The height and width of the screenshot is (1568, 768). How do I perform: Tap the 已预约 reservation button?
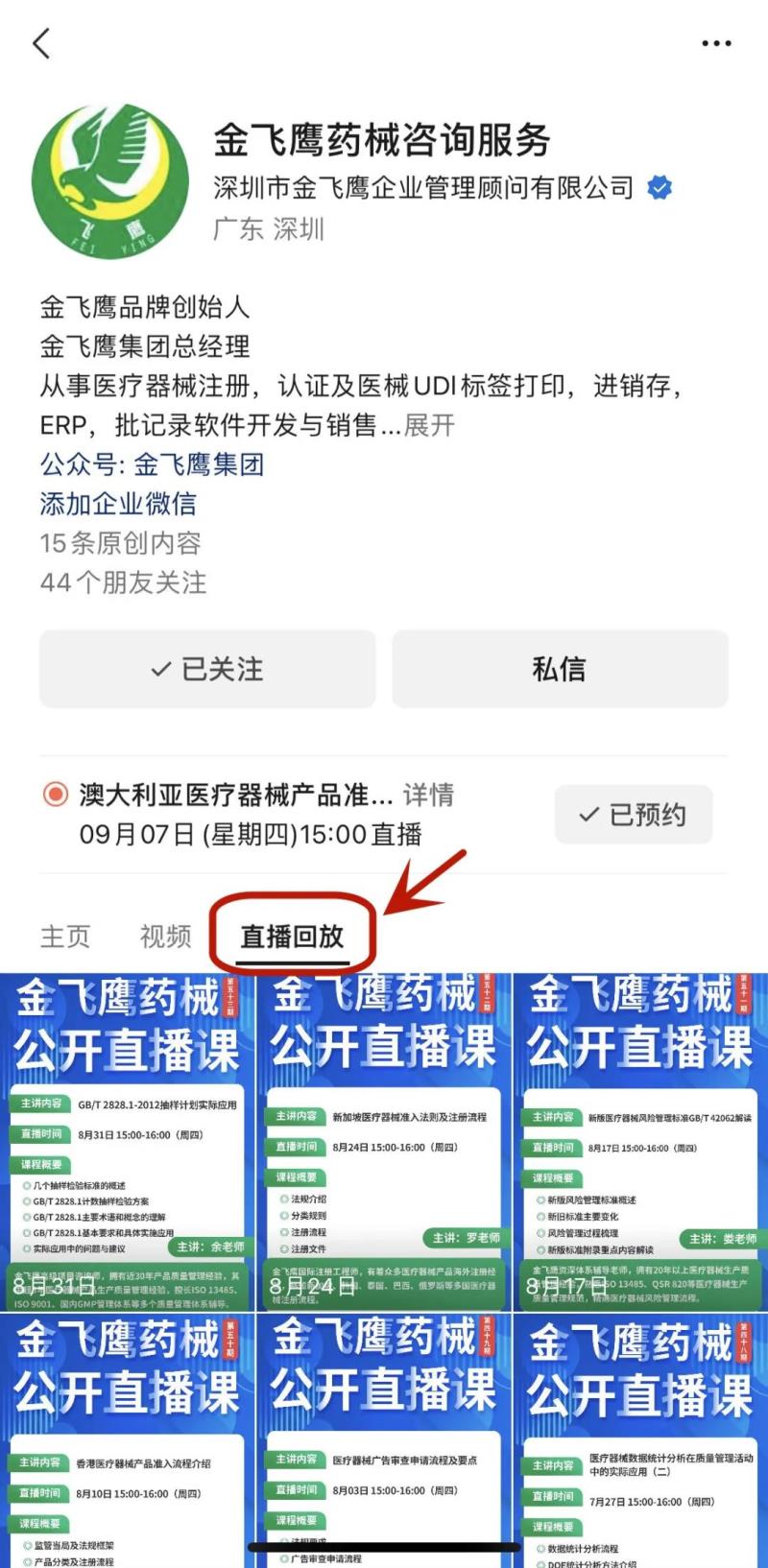[634, 815]
